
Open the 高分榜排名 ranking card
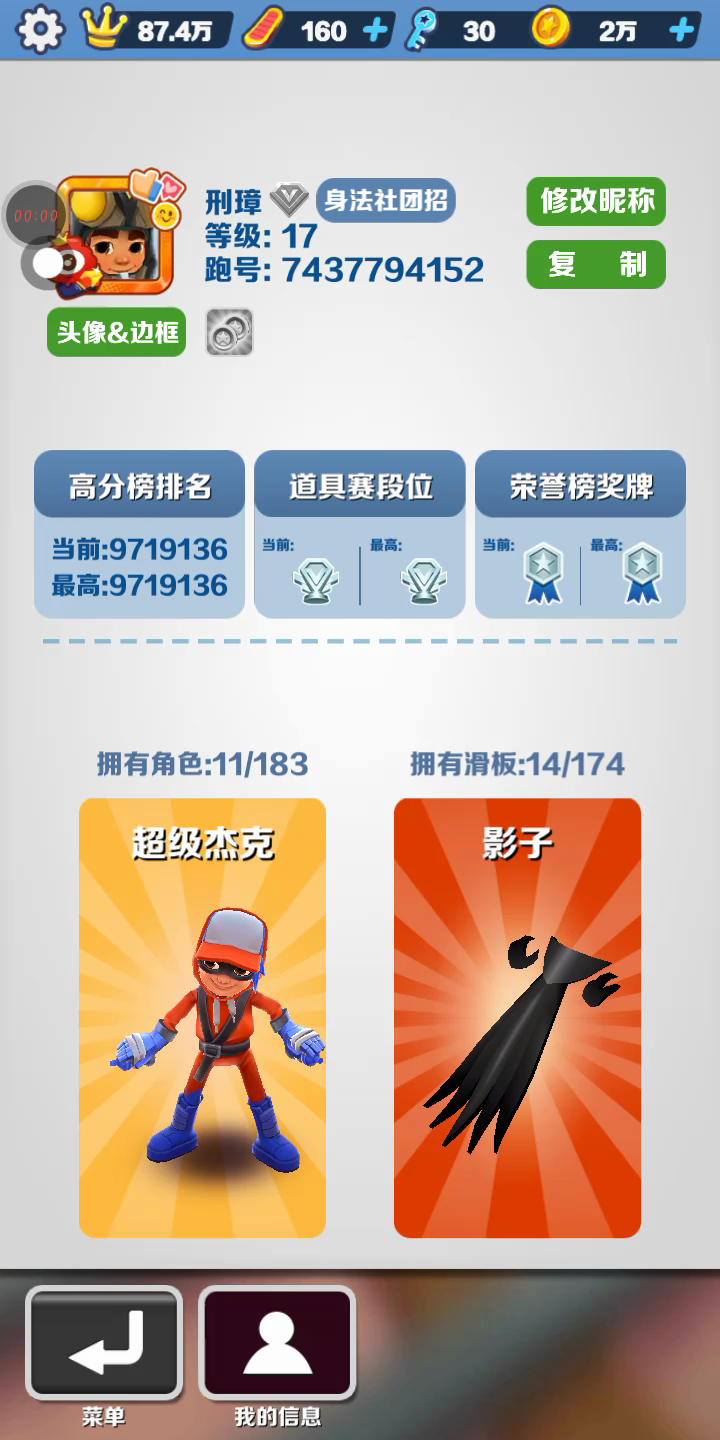click(139, 534)
